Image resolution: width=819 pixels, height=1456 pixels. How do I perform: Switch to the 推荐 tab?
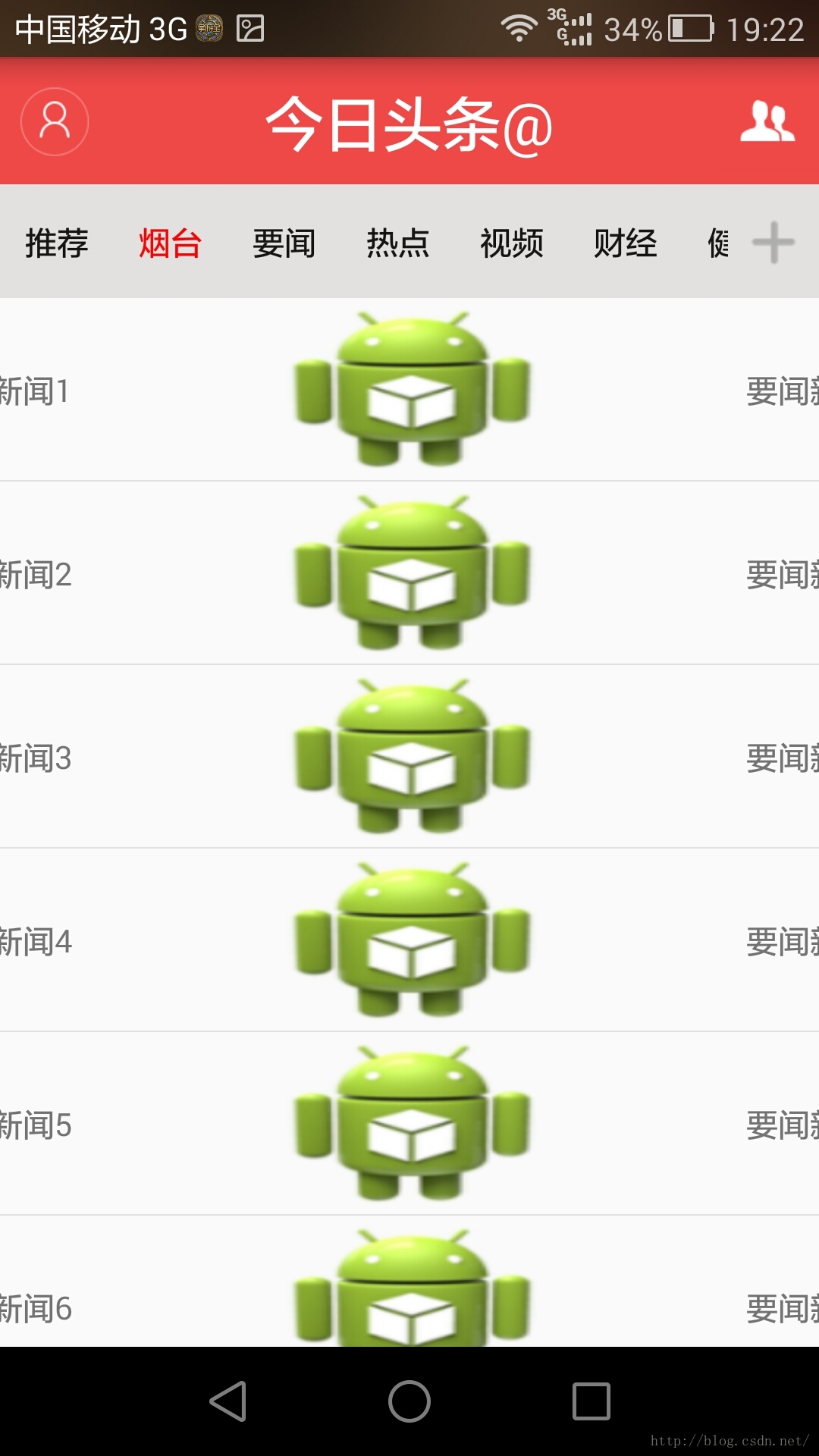tap(57, 243)
